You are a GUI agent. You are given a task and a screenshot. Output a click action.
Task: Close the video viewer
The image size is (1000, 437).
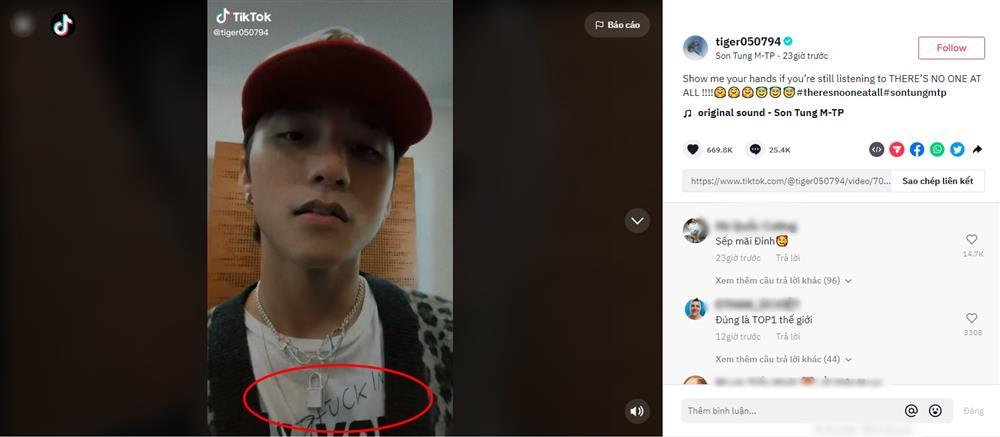coord(24,24)
